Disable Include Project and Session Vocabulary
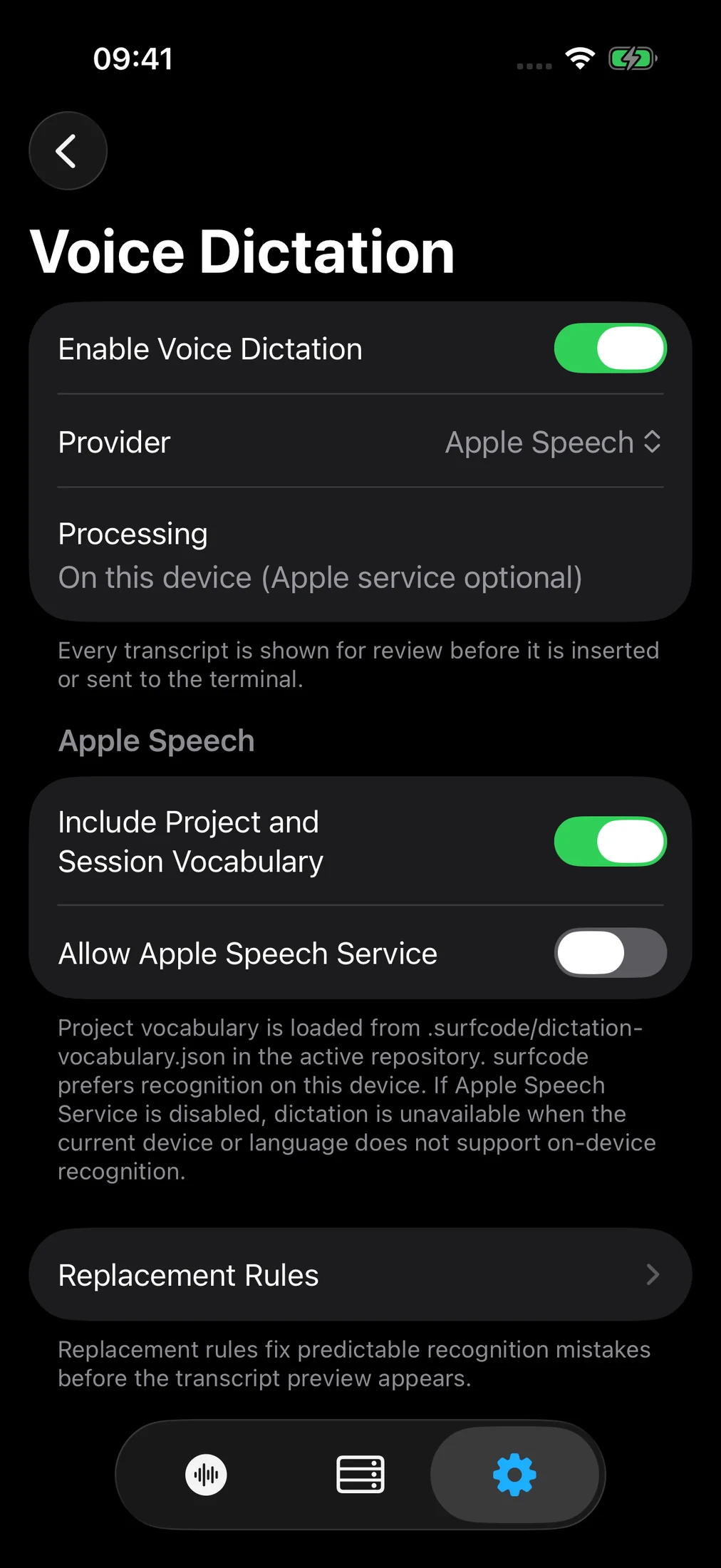 [x=610, y=841]
